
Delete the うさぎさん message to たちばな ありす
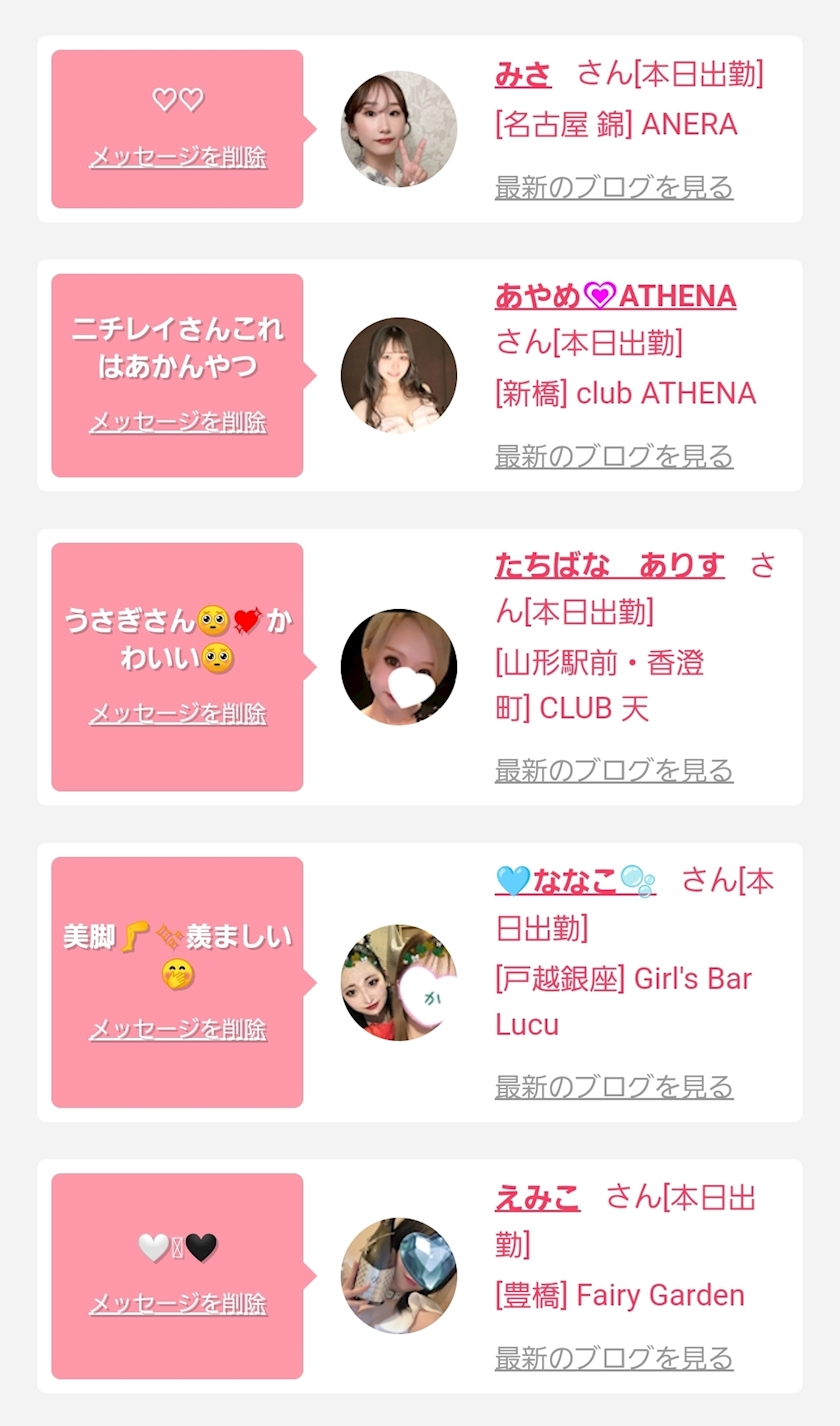pyautogui.click(x=178, y=714)
